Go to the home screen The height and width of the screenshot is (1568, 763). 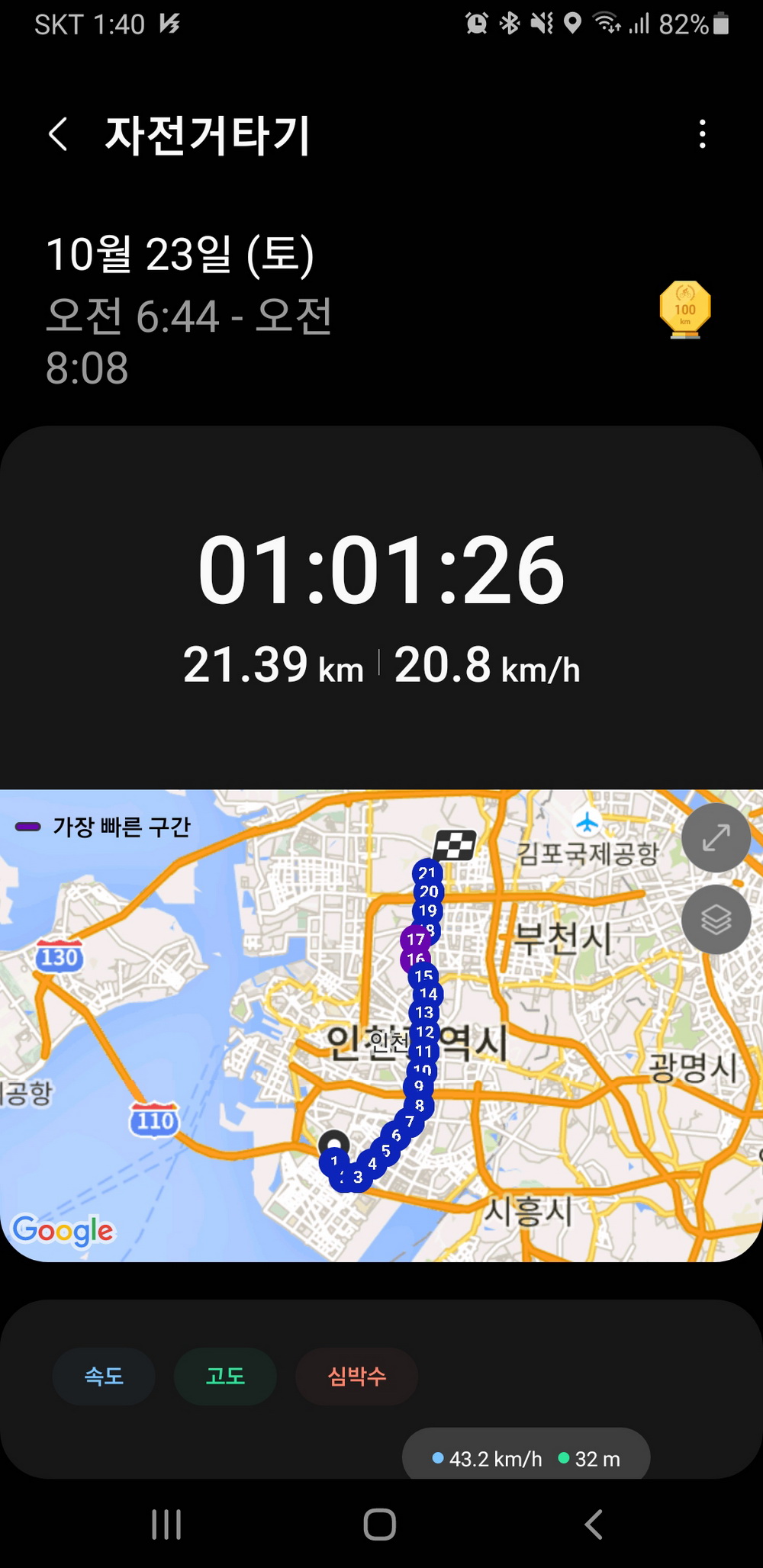[x=380, y=1525]
